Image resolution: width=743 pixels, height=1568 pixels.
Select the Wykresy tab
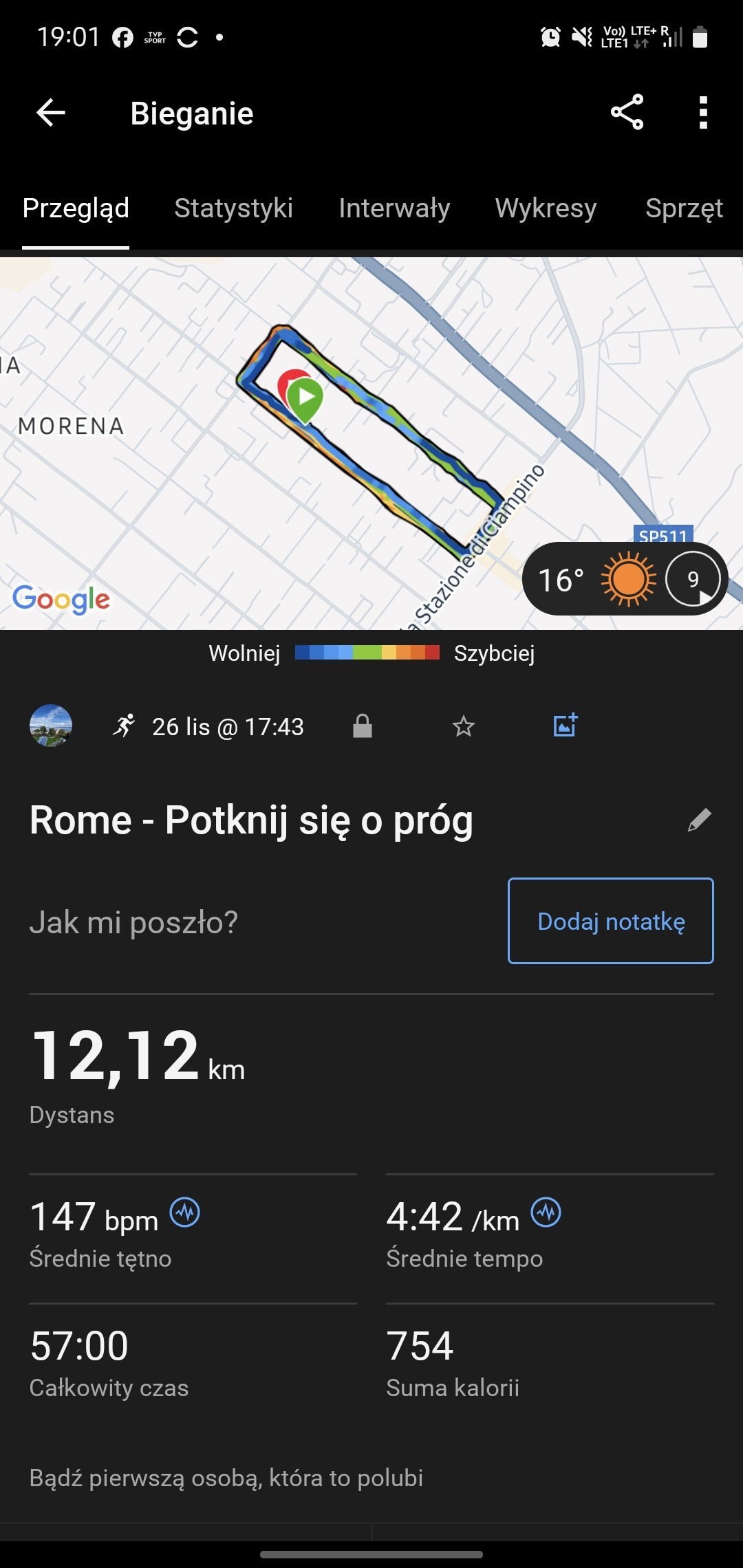pyautogui.click(x=546, y=208)
